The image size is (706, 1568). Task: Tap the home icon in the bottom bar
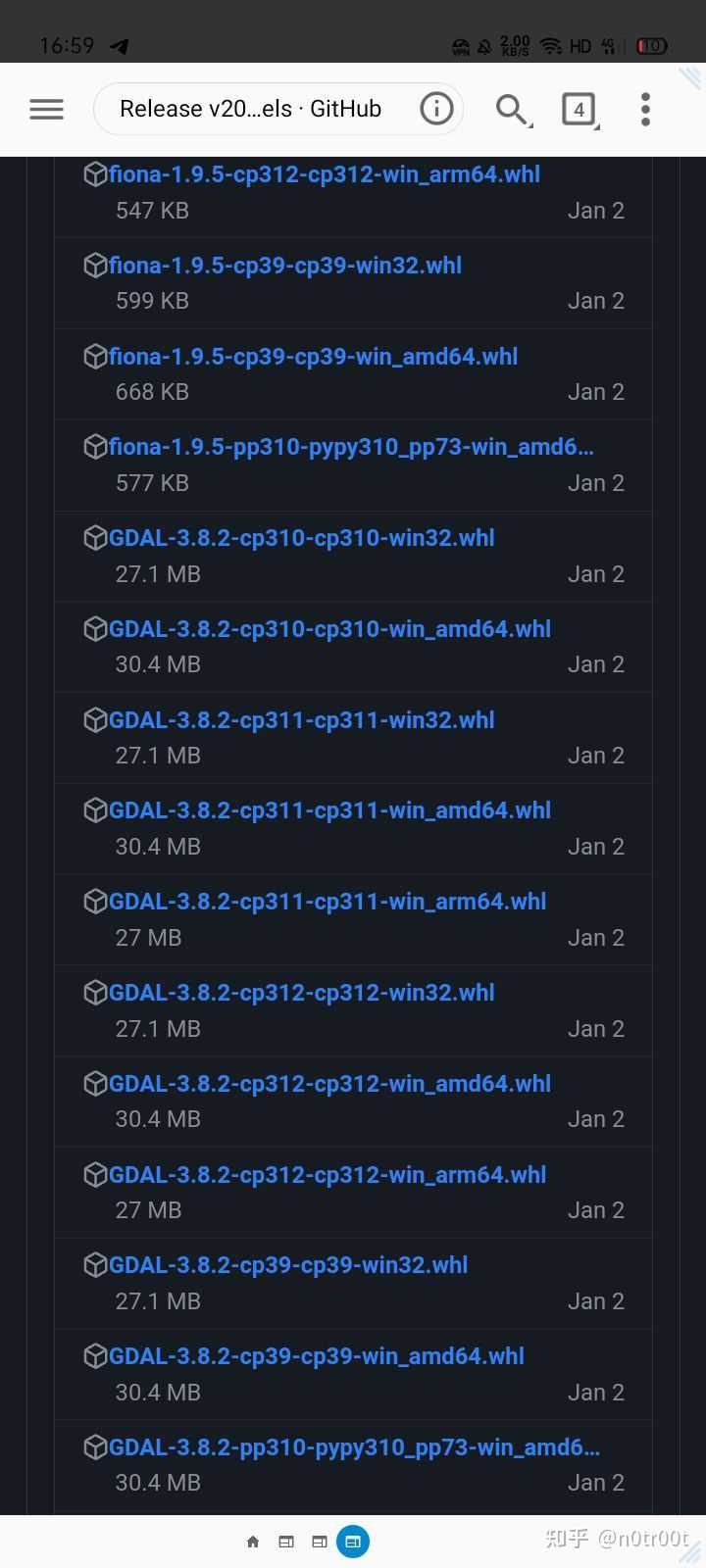[253, 1541]
